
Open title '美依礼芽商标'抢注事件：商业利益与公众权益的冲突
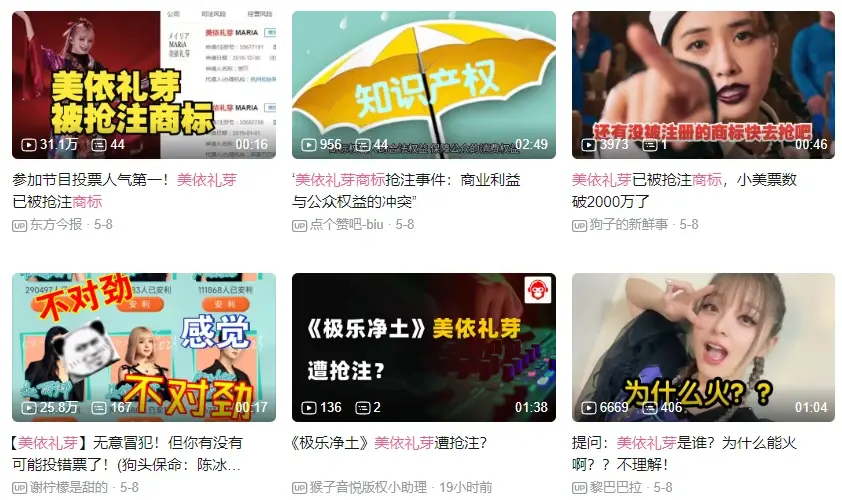pos(406,190)
